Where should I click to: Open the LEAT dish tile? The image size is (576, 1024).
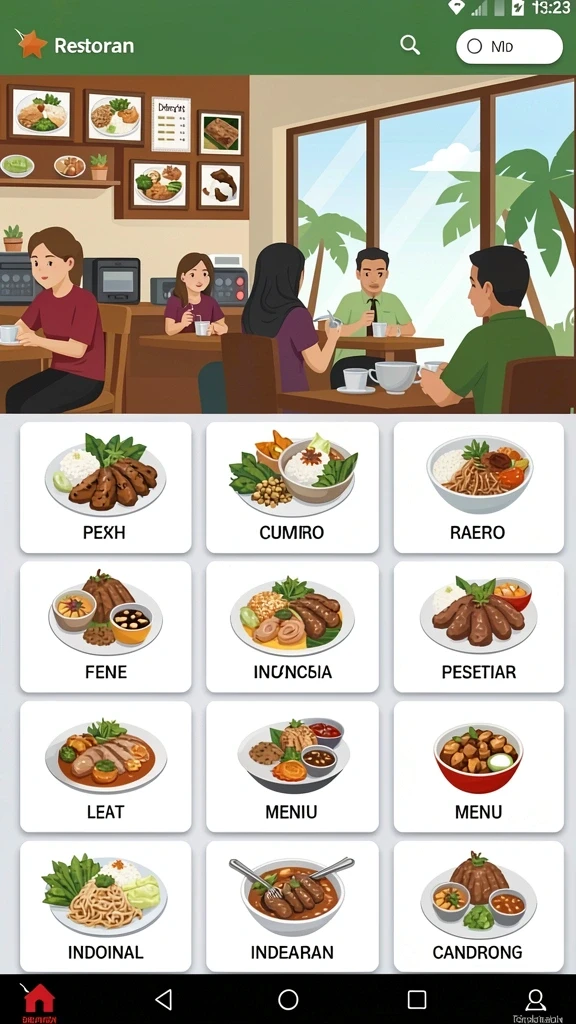click(x=106, y=767)
